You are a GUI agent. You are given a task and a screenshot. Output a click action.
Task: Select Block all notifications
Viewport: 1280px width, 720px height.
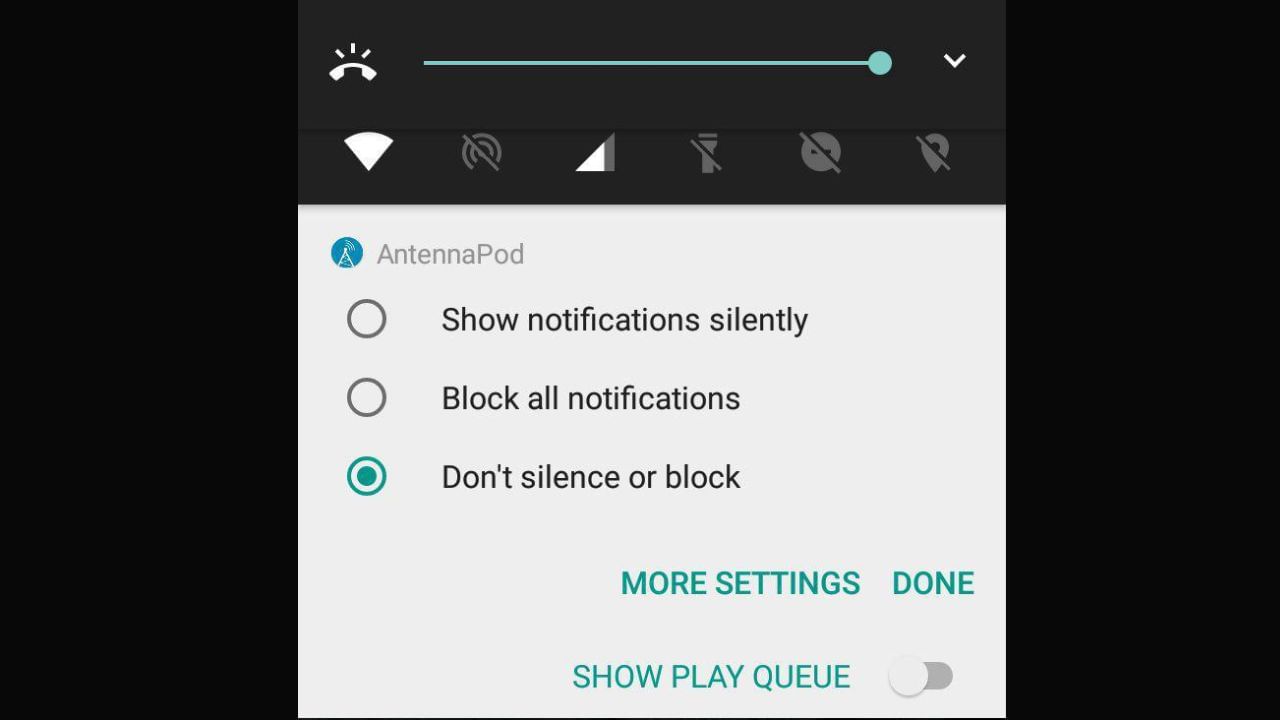point(367,398)
